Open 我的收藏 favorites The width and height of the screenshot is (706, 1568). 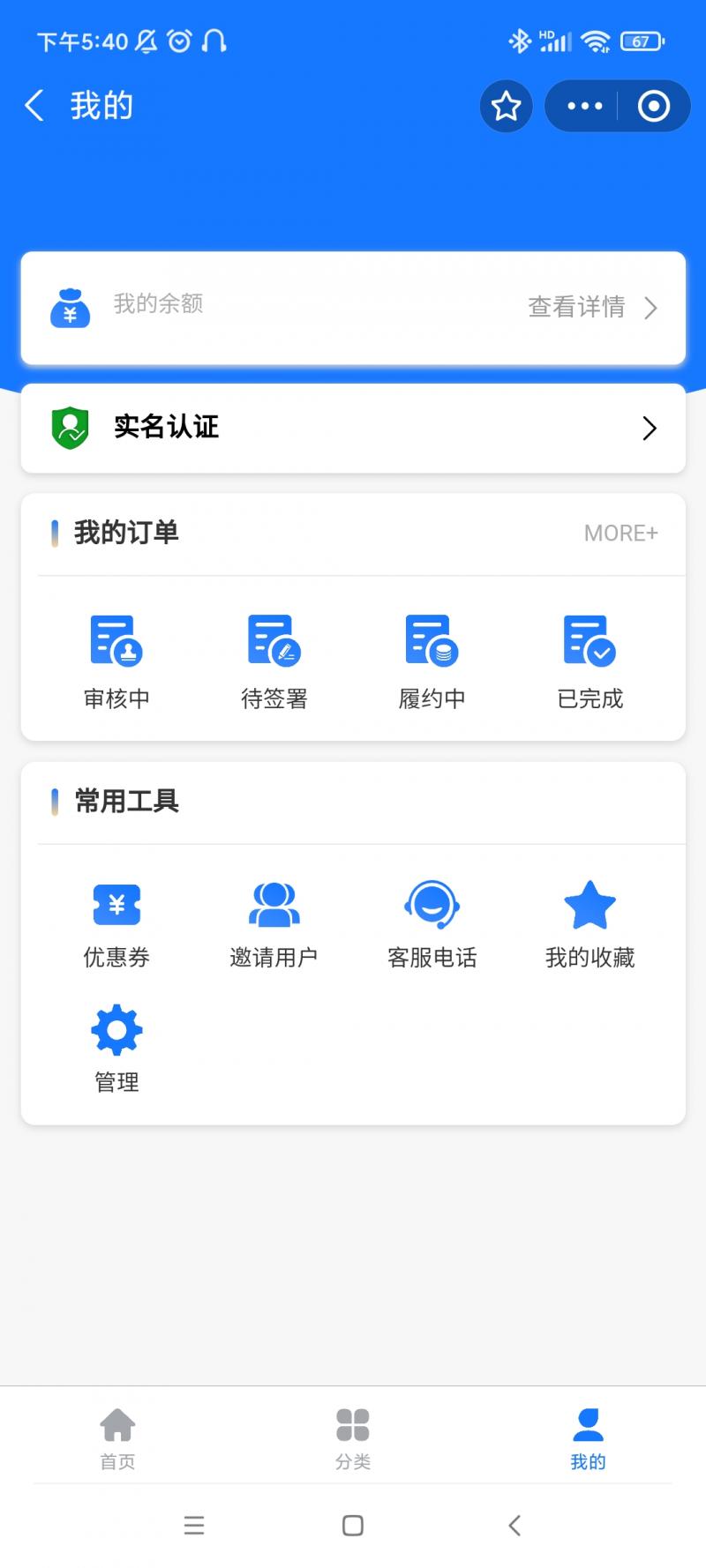point(590,924)
